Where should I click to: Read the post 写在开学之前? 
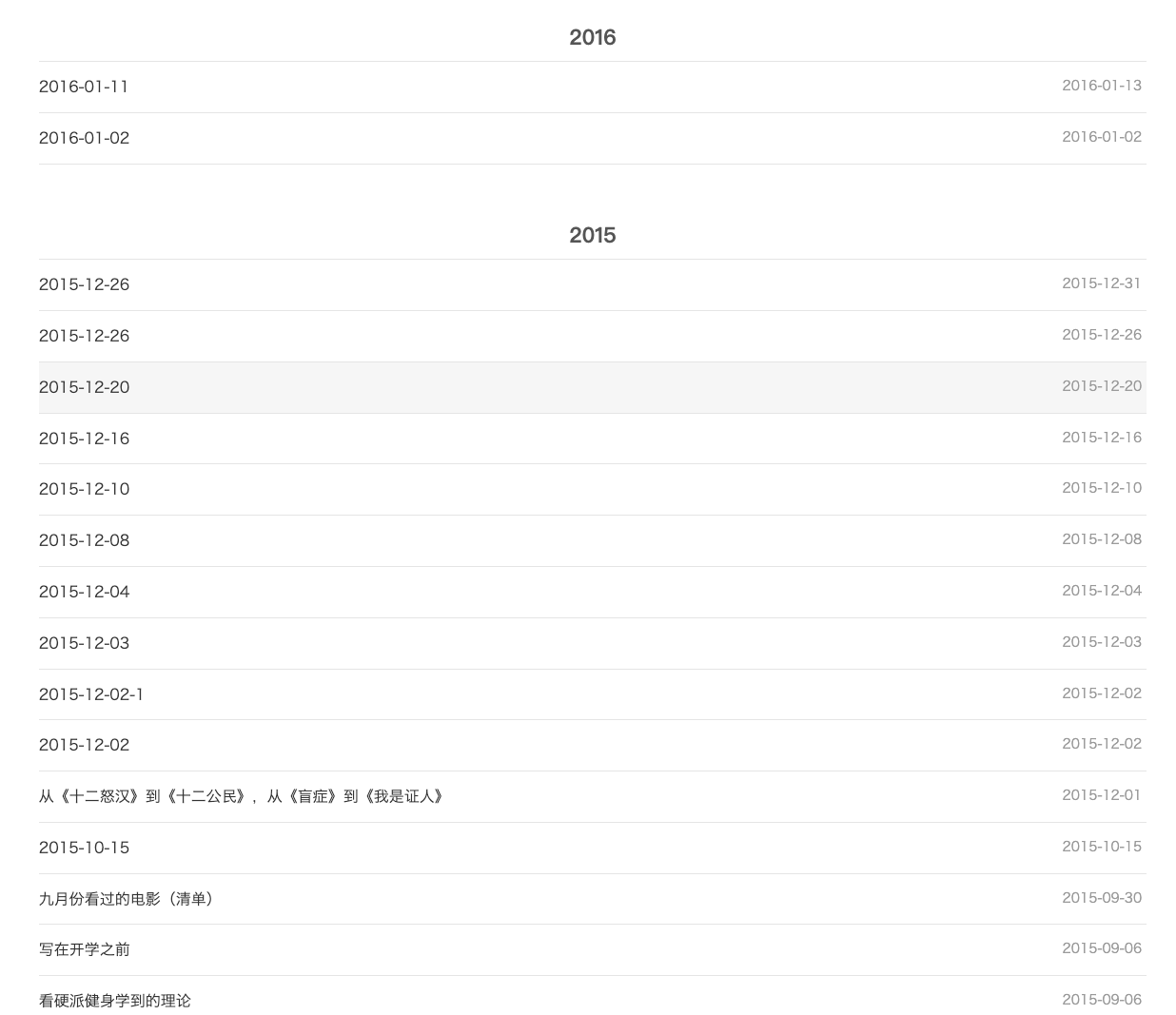[x=85, y=949]
